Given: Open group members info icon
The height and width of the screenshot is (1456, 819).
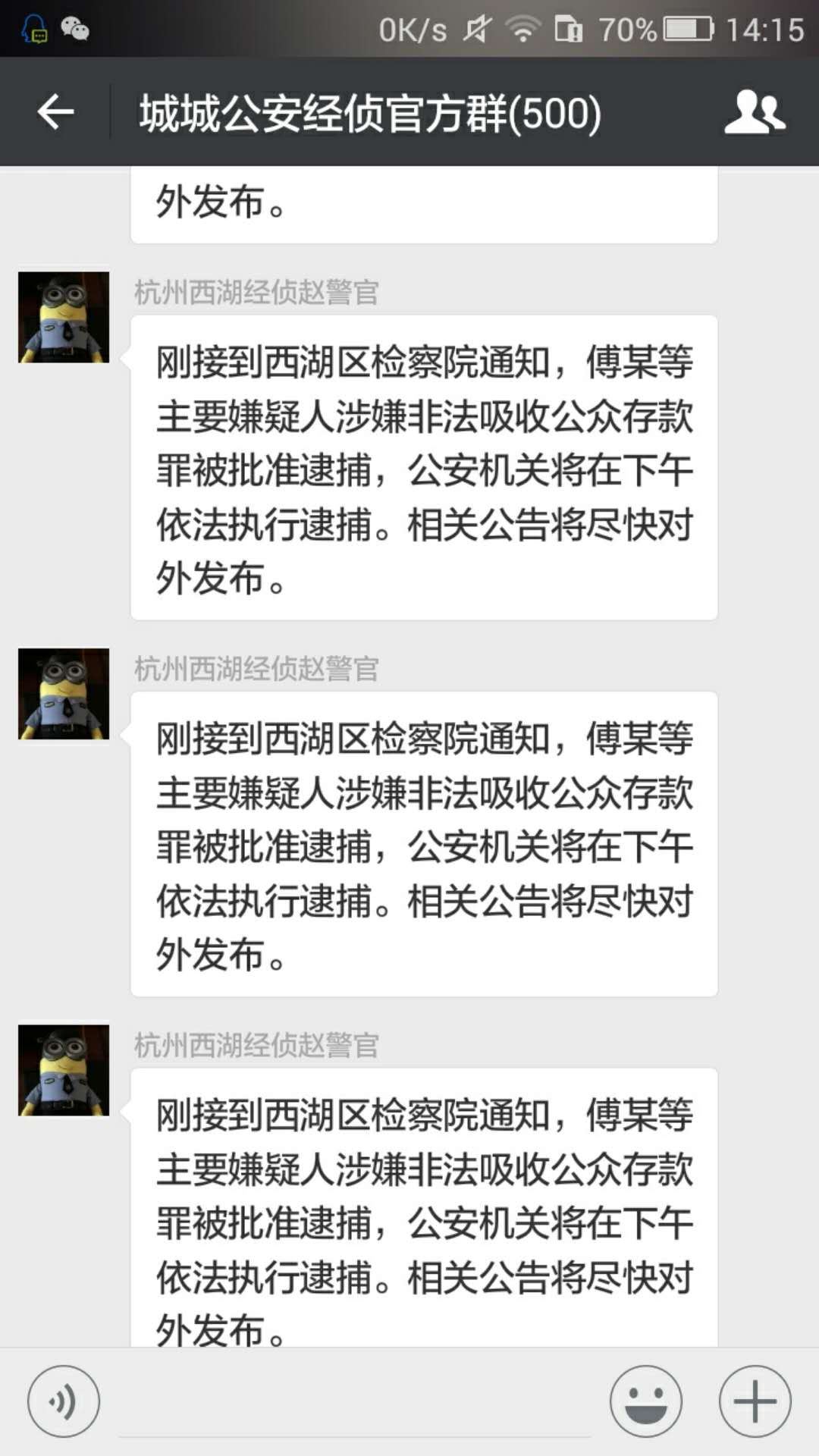Looking at the screenshot, I should (x=754, y=112).
